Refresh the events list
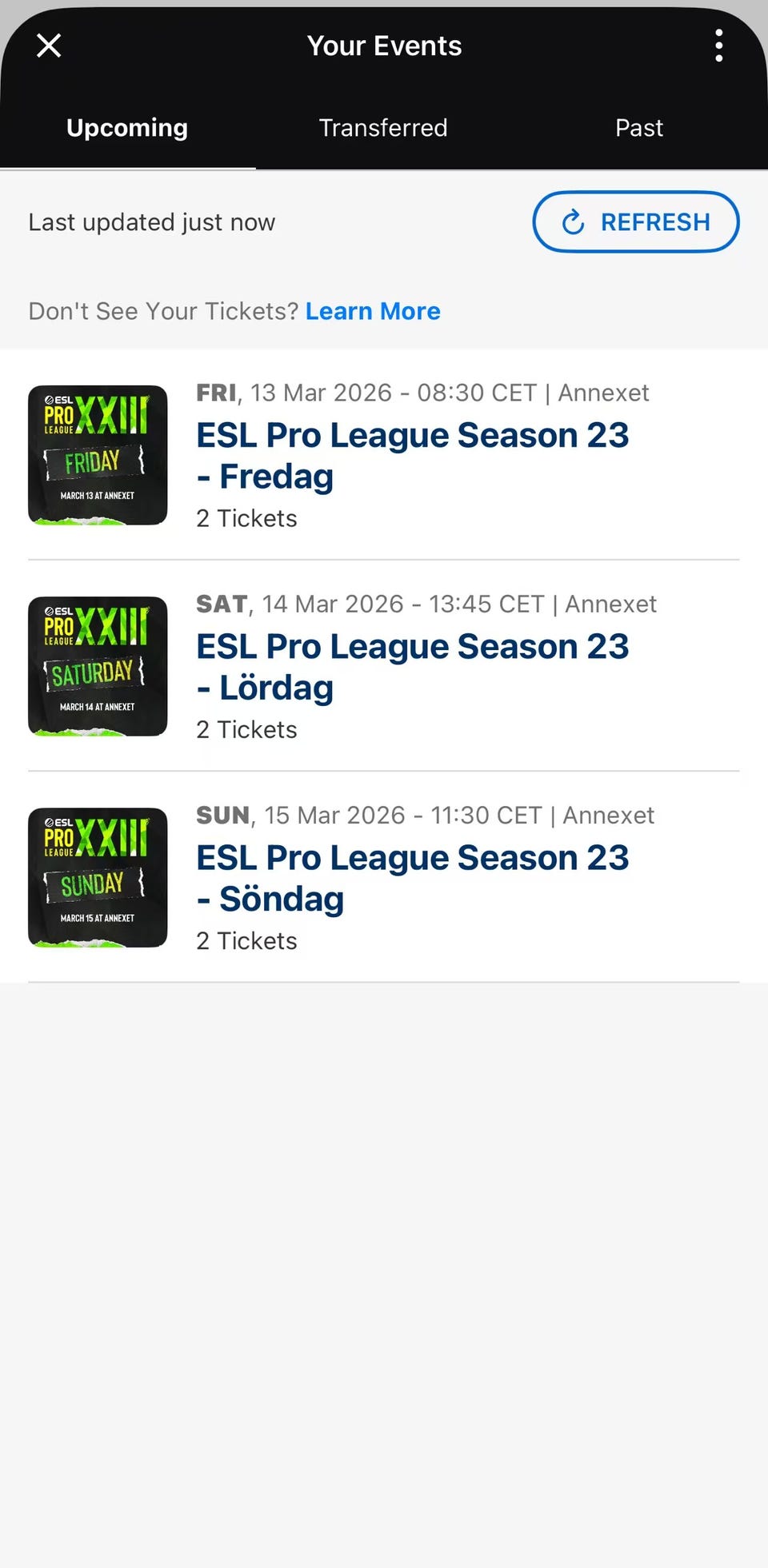 tap(636, 221)
